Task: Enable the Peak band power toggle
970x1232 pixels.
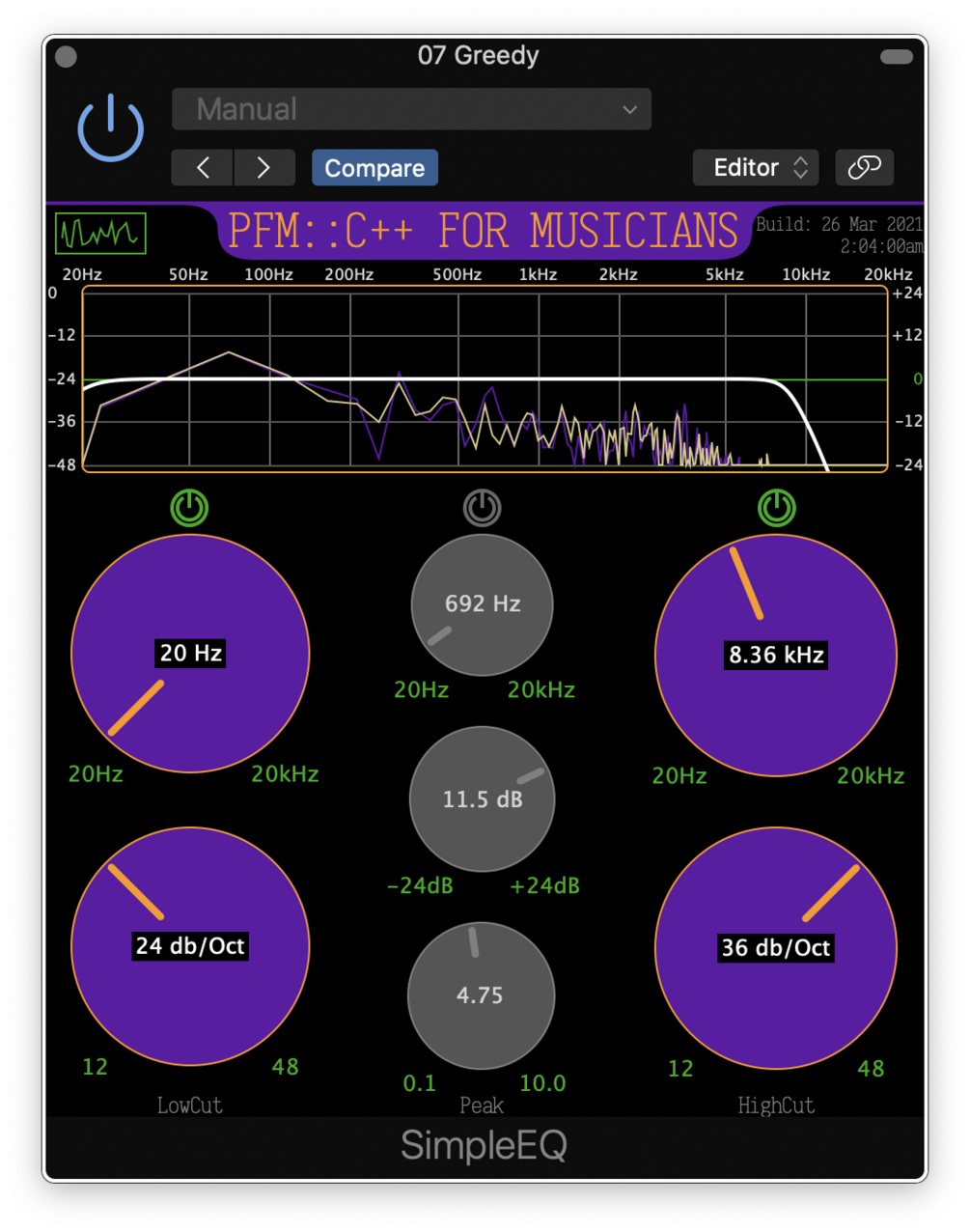Action: [x=482, y=507]
